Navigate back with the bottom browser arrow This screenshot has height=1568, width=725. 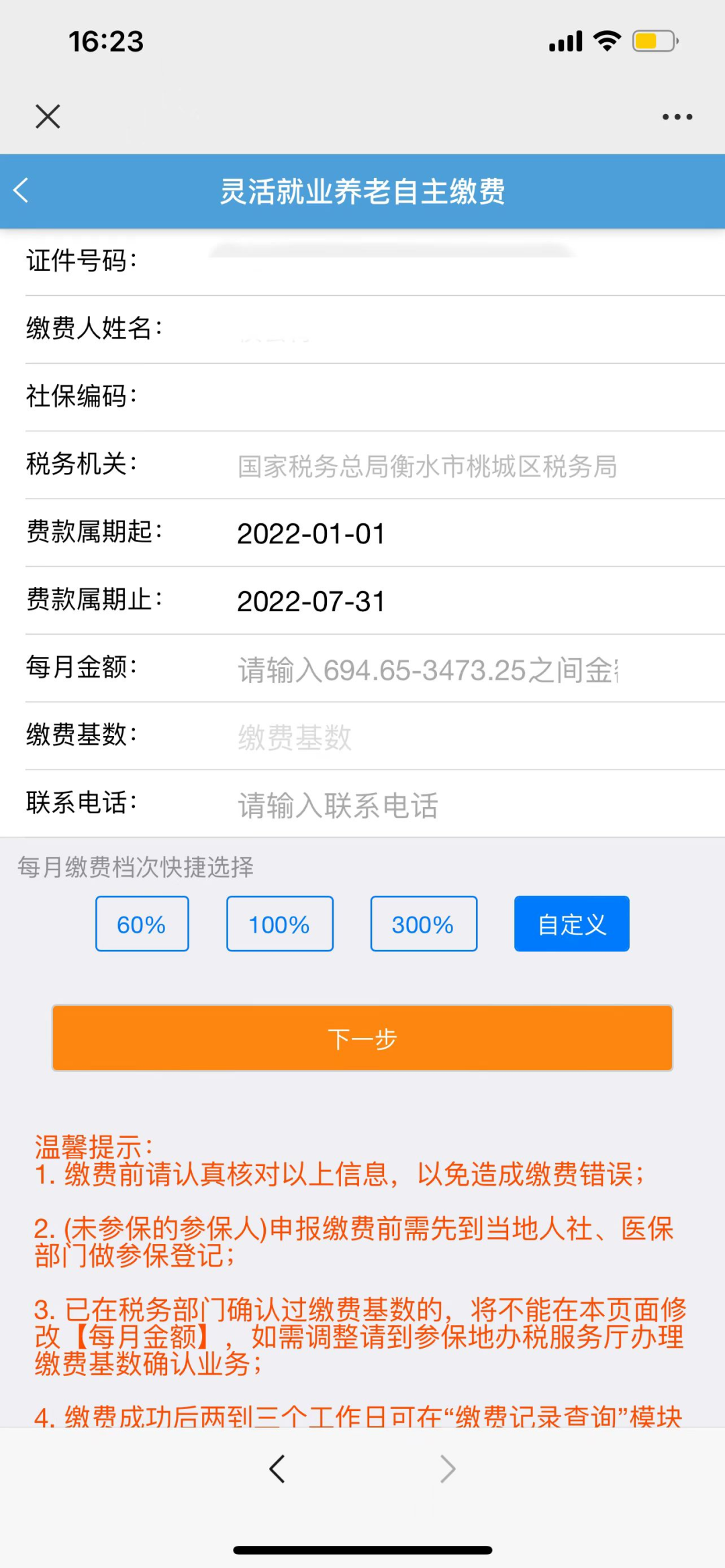click(277, 1469)
